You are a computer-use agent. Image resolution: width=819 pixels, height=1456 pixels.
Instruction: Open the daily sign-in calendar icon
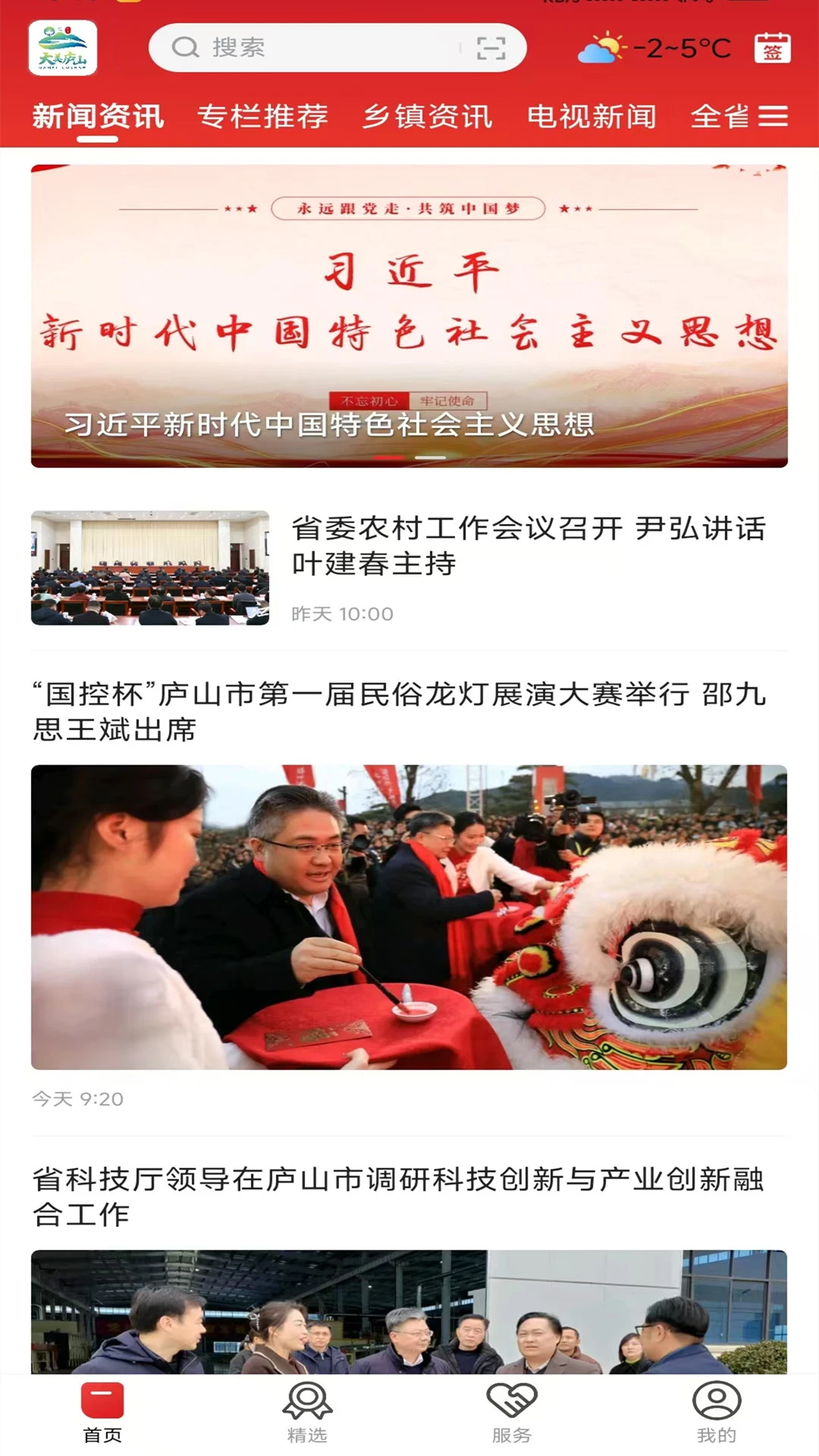772,49
